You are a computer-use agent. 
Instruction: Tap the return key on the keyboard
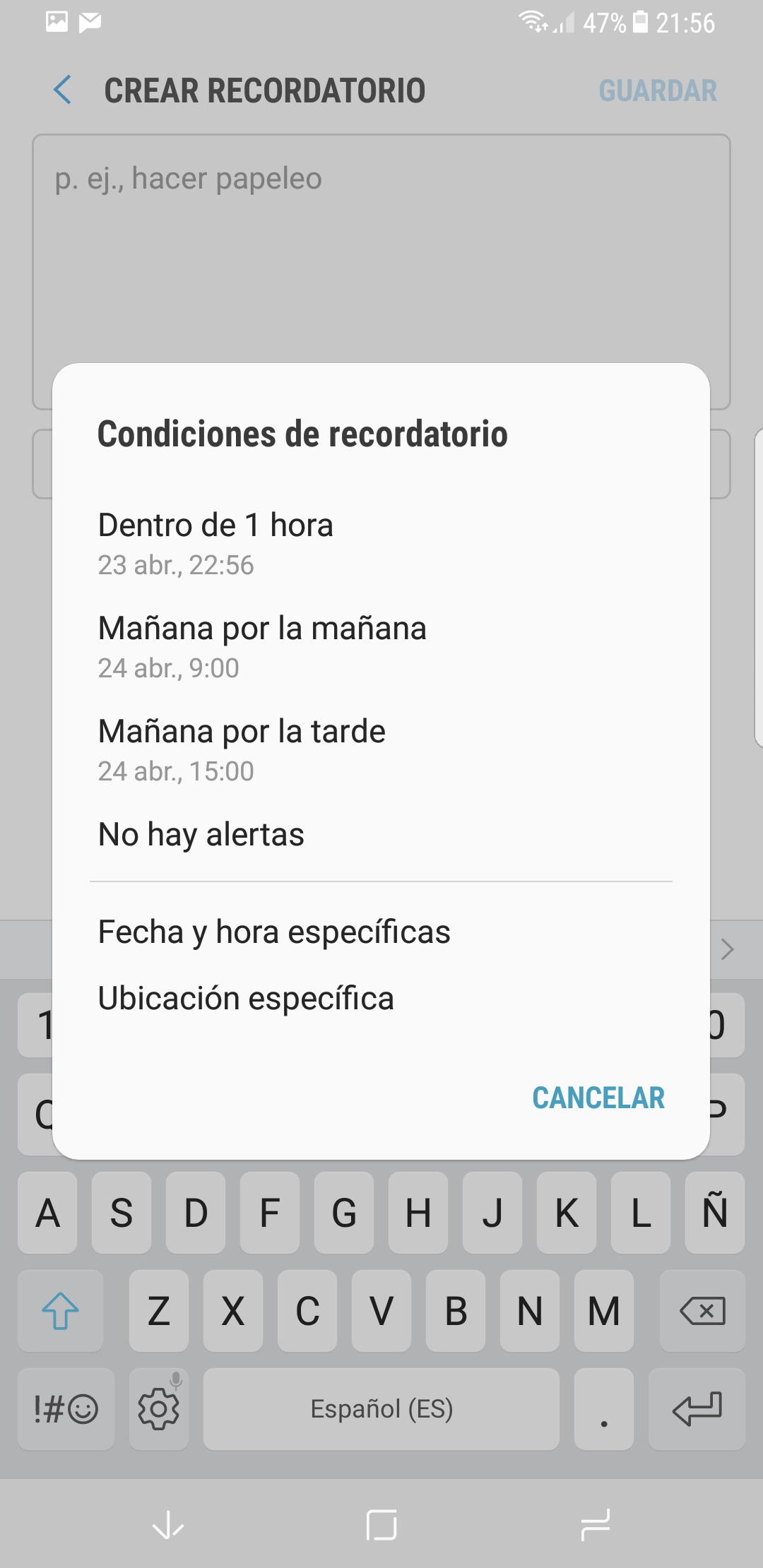[697, 1409]
